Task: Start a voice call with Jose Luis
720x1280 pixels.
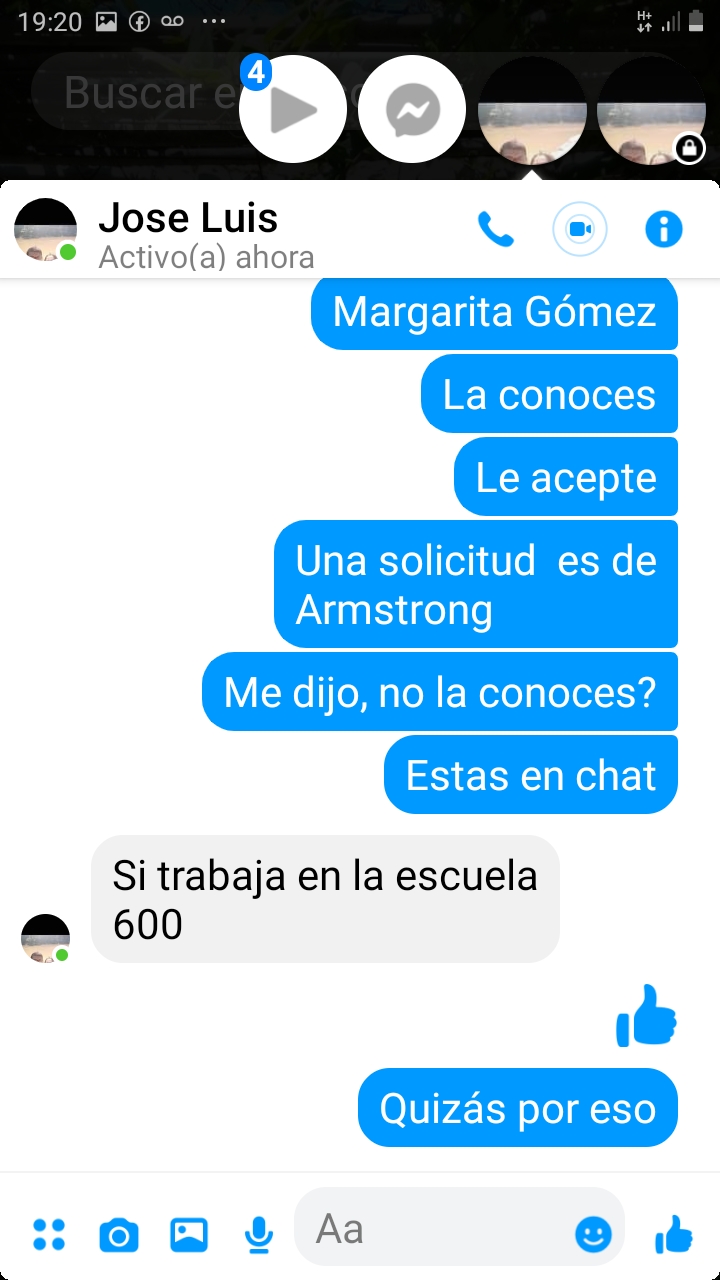Action: click(495, 230)
